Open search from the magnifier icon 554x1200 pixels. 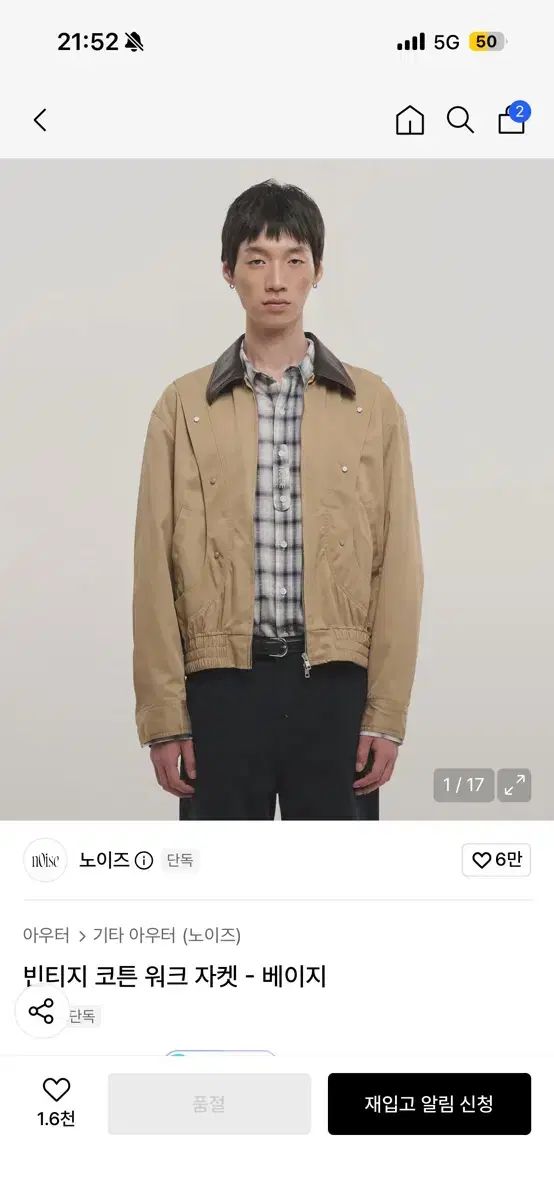(x=460, y=121)
